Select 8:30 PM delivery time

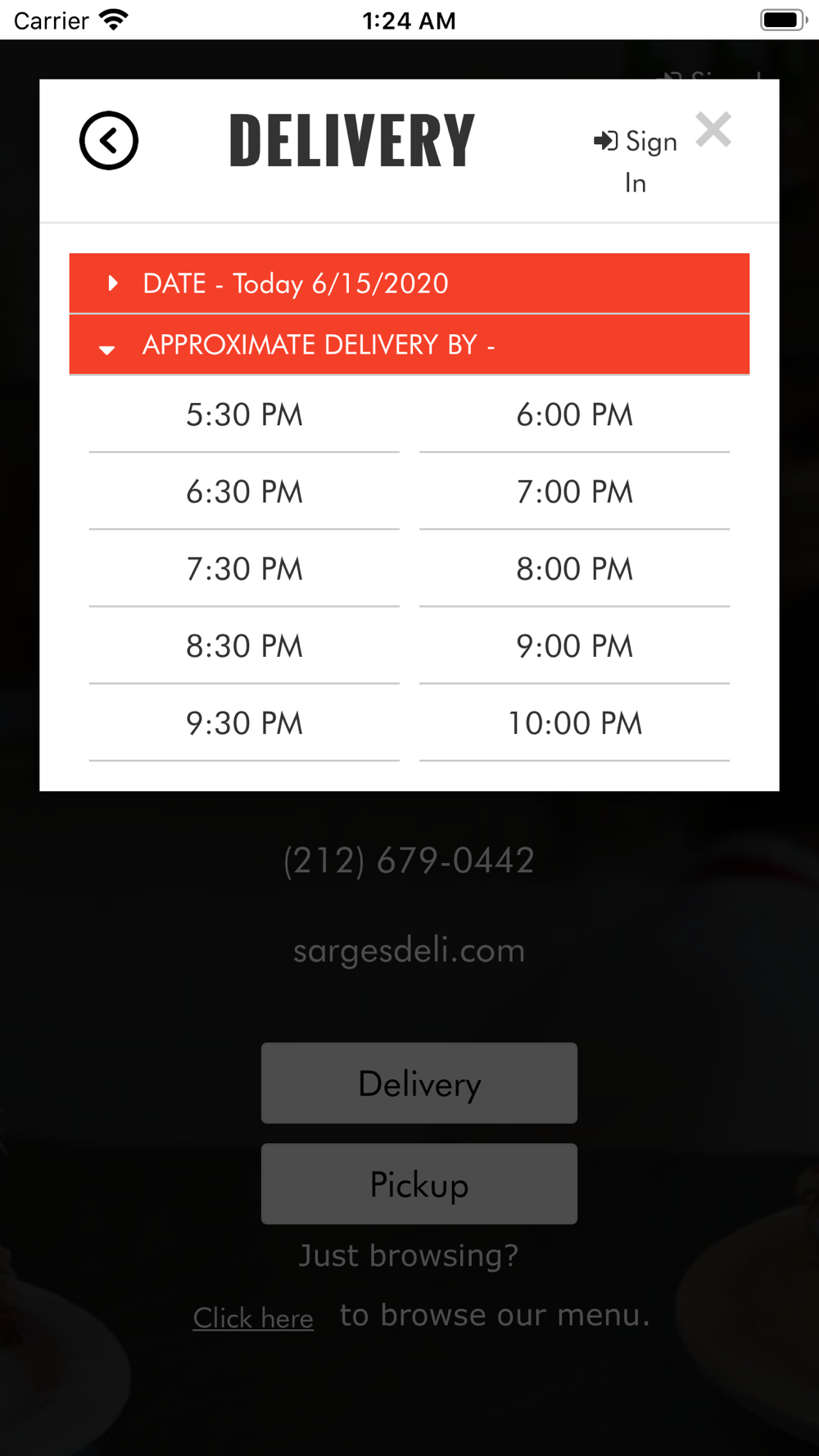pos(244,645)
